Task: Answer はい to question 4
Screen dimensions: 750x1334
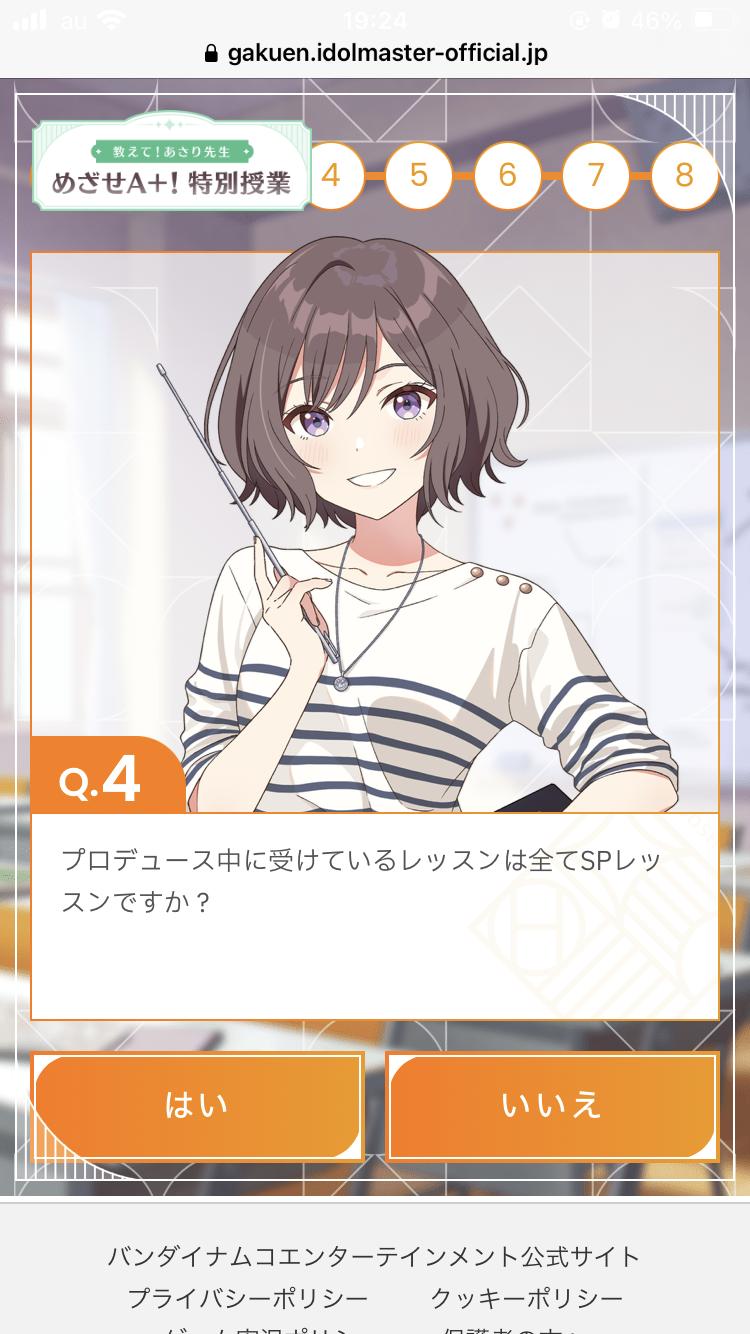Action: (x=197, y=1105)
